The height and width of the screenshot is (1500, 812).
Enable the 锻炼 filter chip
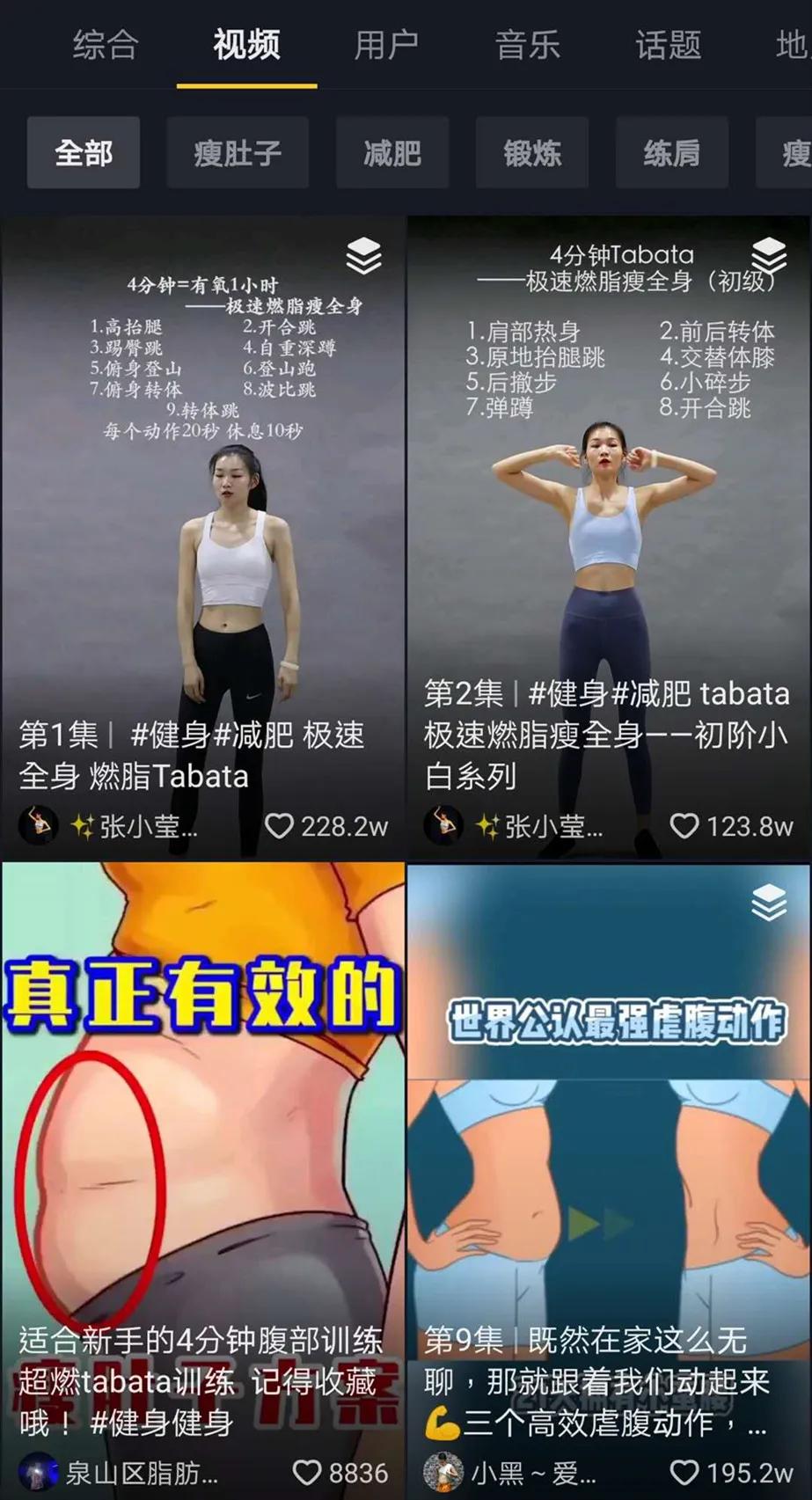pos(531,153)
